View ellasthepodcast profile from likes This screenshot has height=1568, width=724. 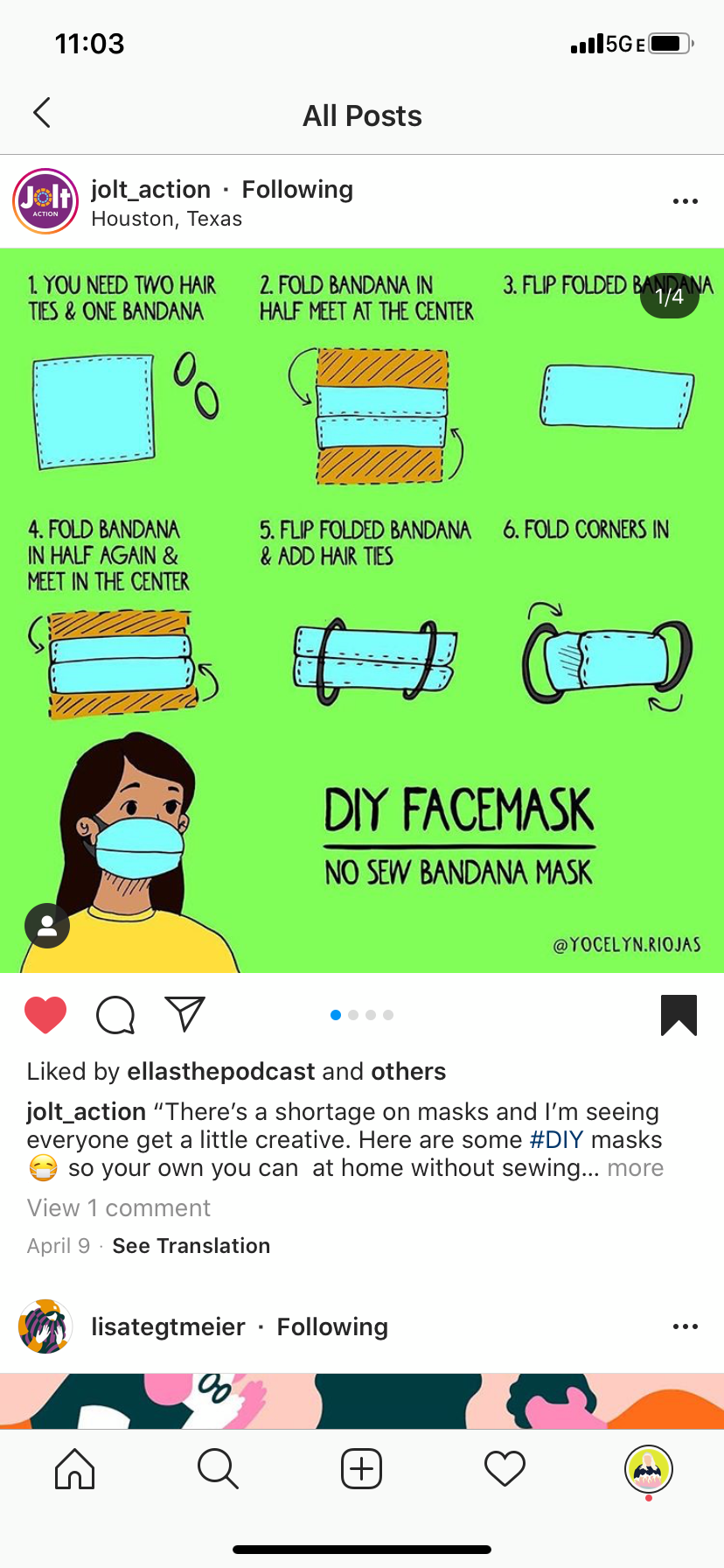pos(220,1072)
